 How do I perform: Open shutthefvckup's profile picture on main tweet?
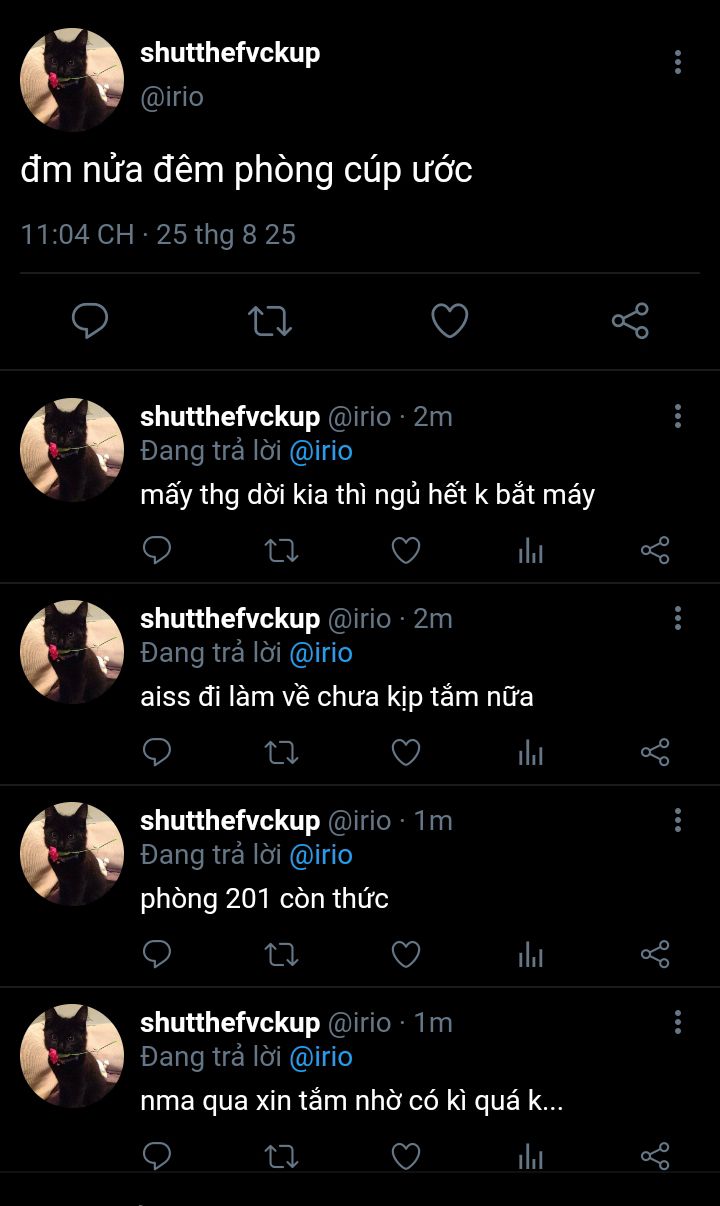pyautogui.click(x=72, y=80)
